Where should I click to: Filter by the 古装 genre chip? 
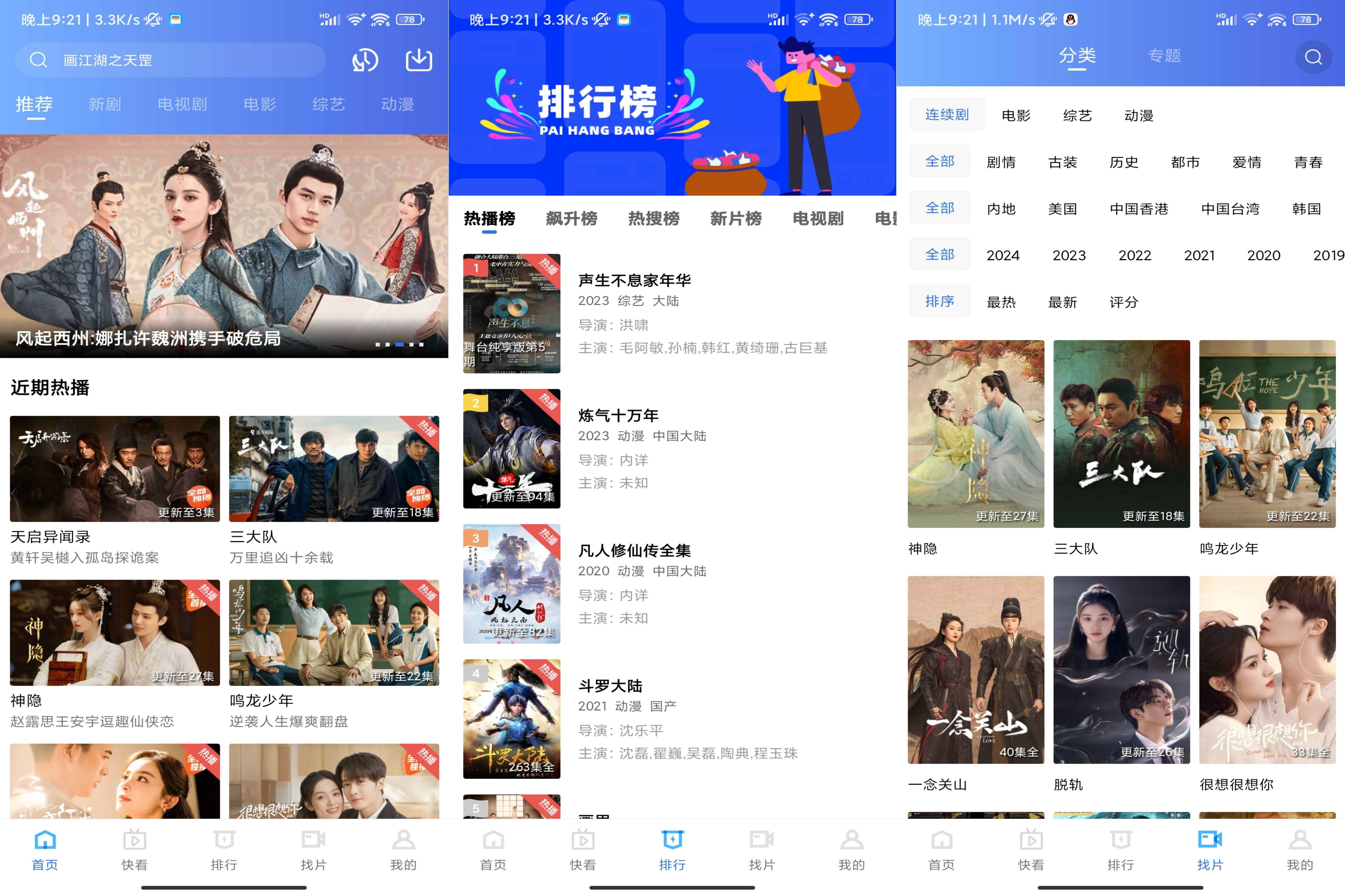pos(1062,162)
